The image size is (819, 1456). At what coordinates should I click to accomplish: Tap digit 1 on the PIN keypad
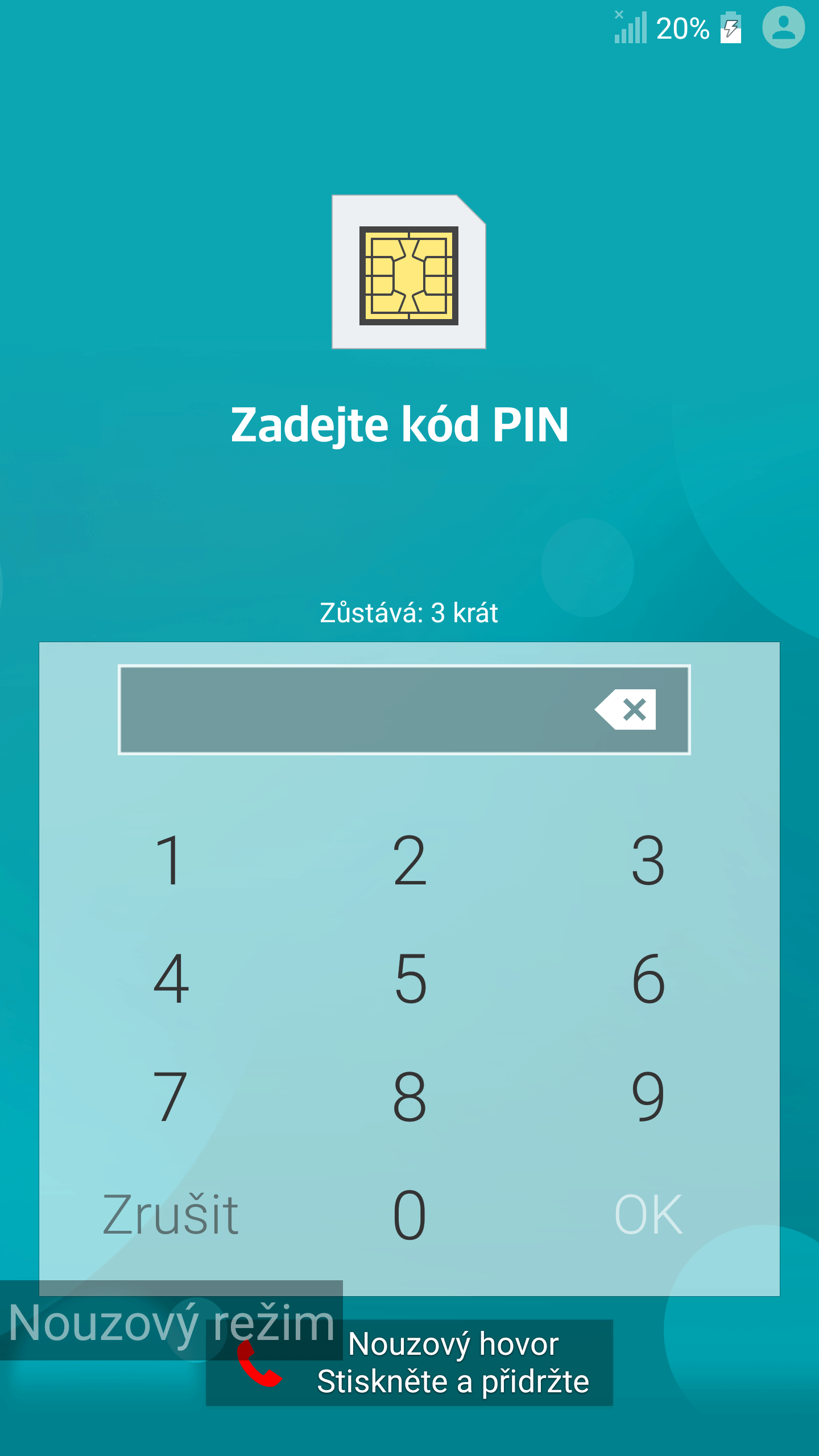tap(169, 860)
